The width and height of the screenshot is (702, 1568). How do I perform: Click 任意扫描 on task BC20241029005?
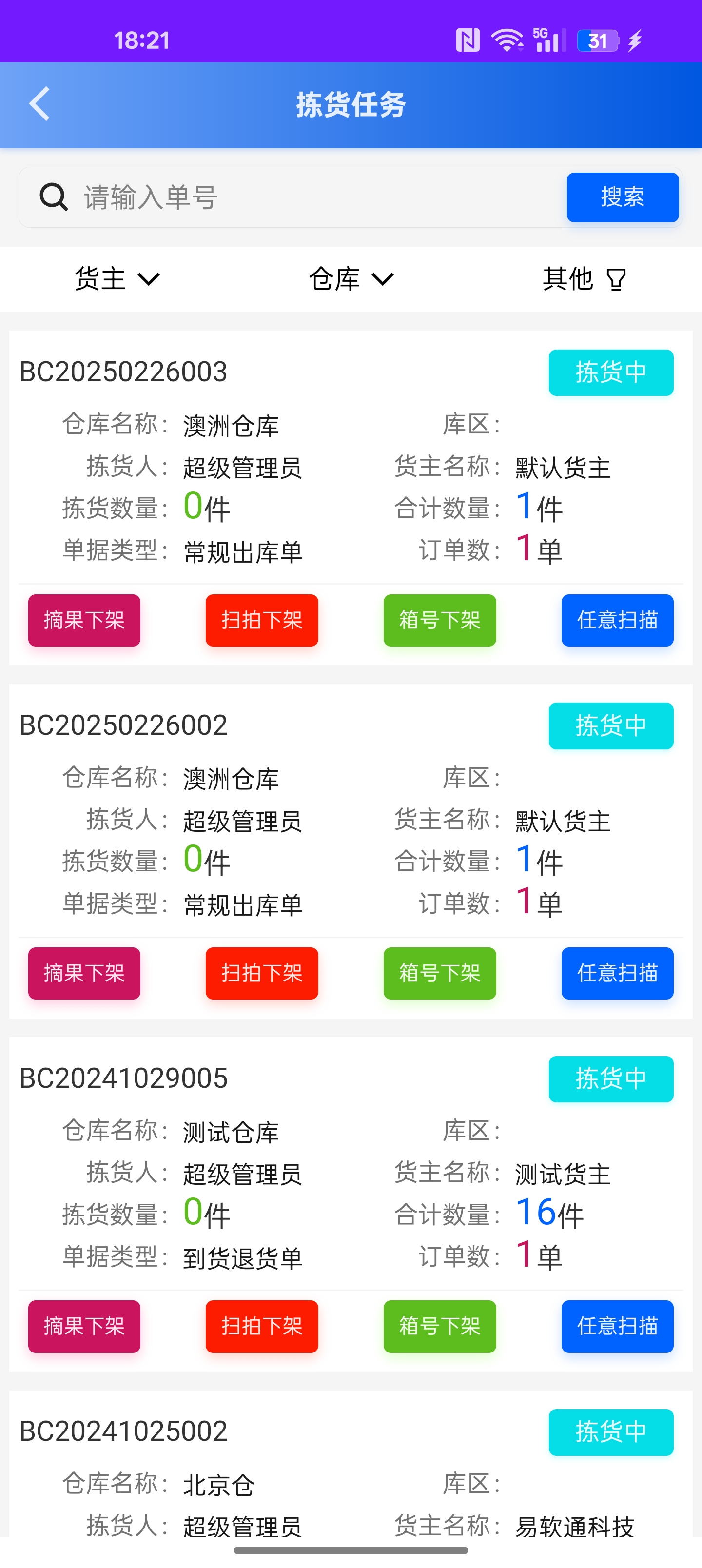617,1327
